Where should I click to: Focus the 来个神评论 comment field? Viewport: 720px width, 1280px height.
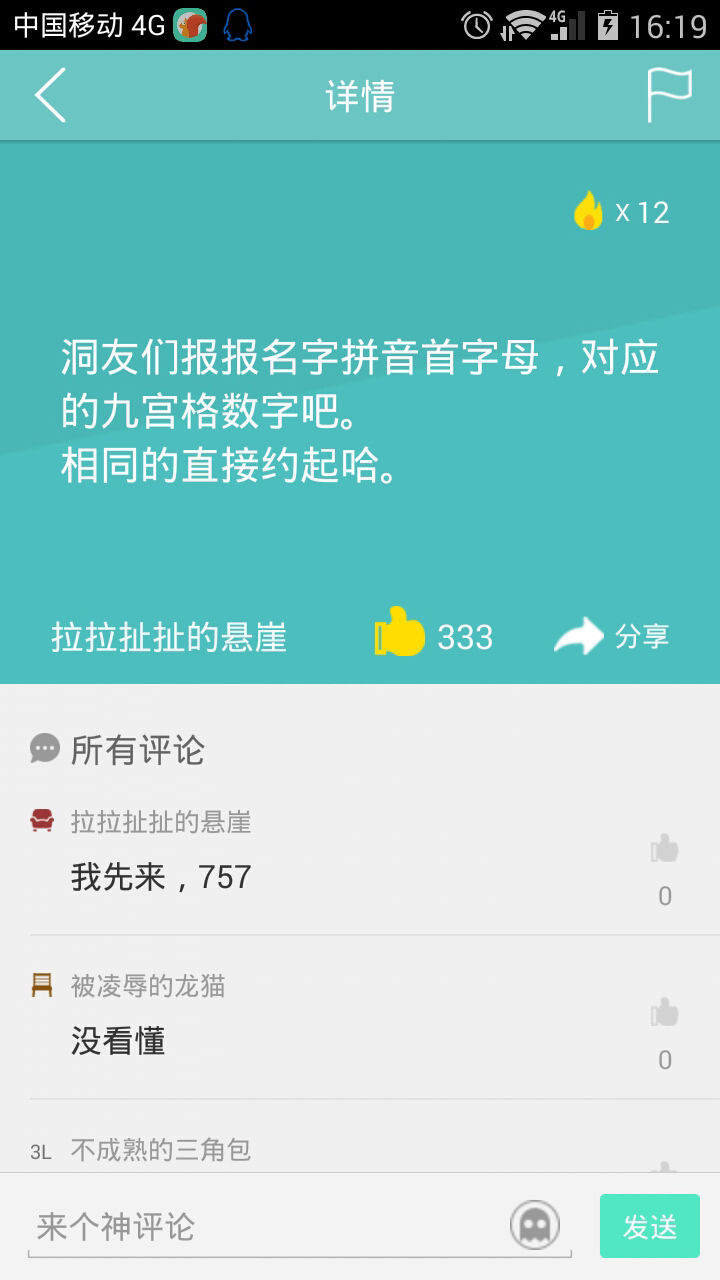[x=265, y=1227]
